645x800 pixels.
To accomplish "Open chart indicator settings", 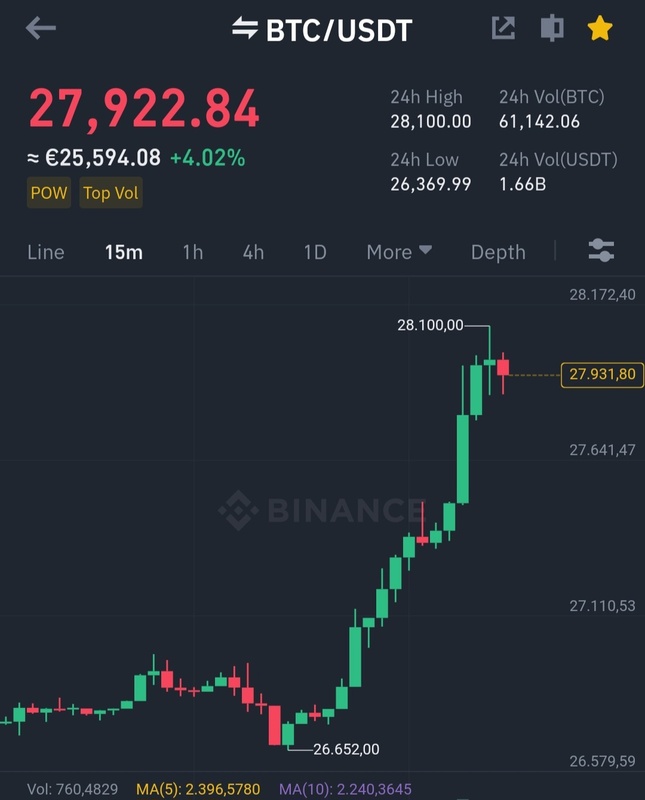I will 601,251.
